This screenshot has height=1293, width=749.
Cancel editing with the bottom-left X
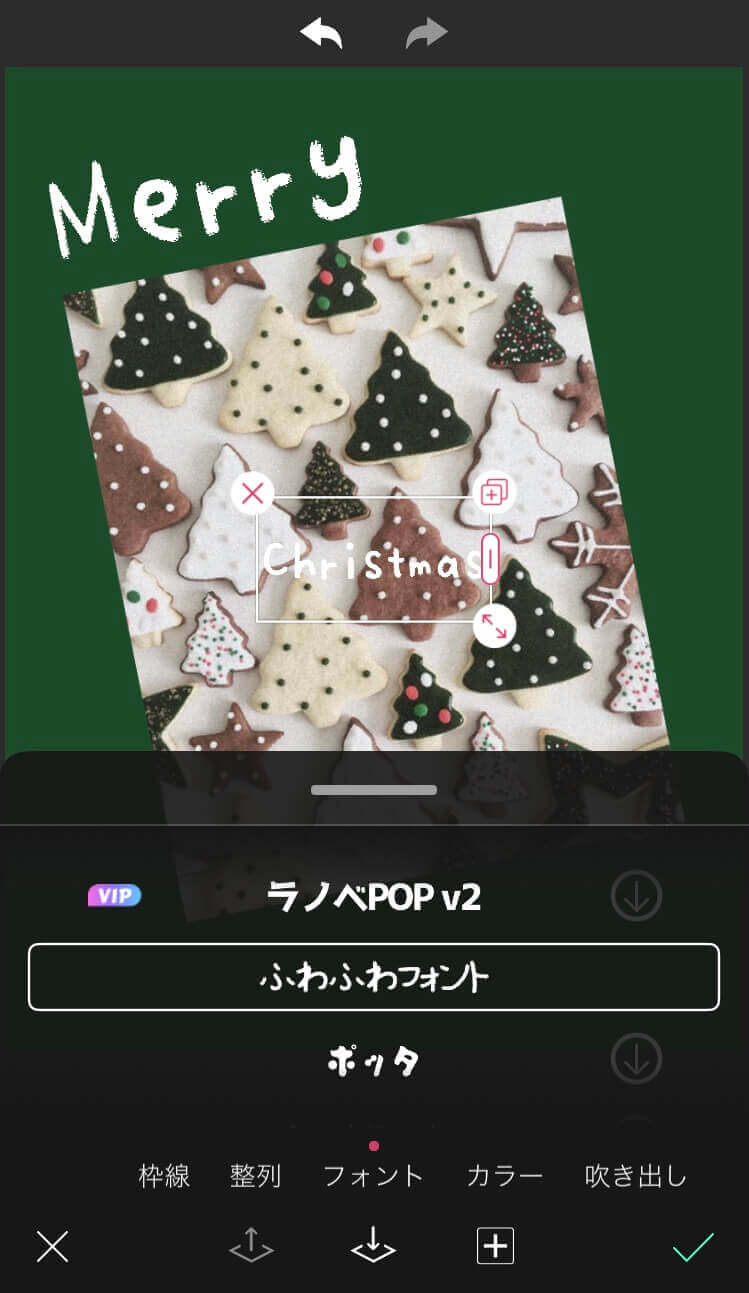click(52, 1247)
